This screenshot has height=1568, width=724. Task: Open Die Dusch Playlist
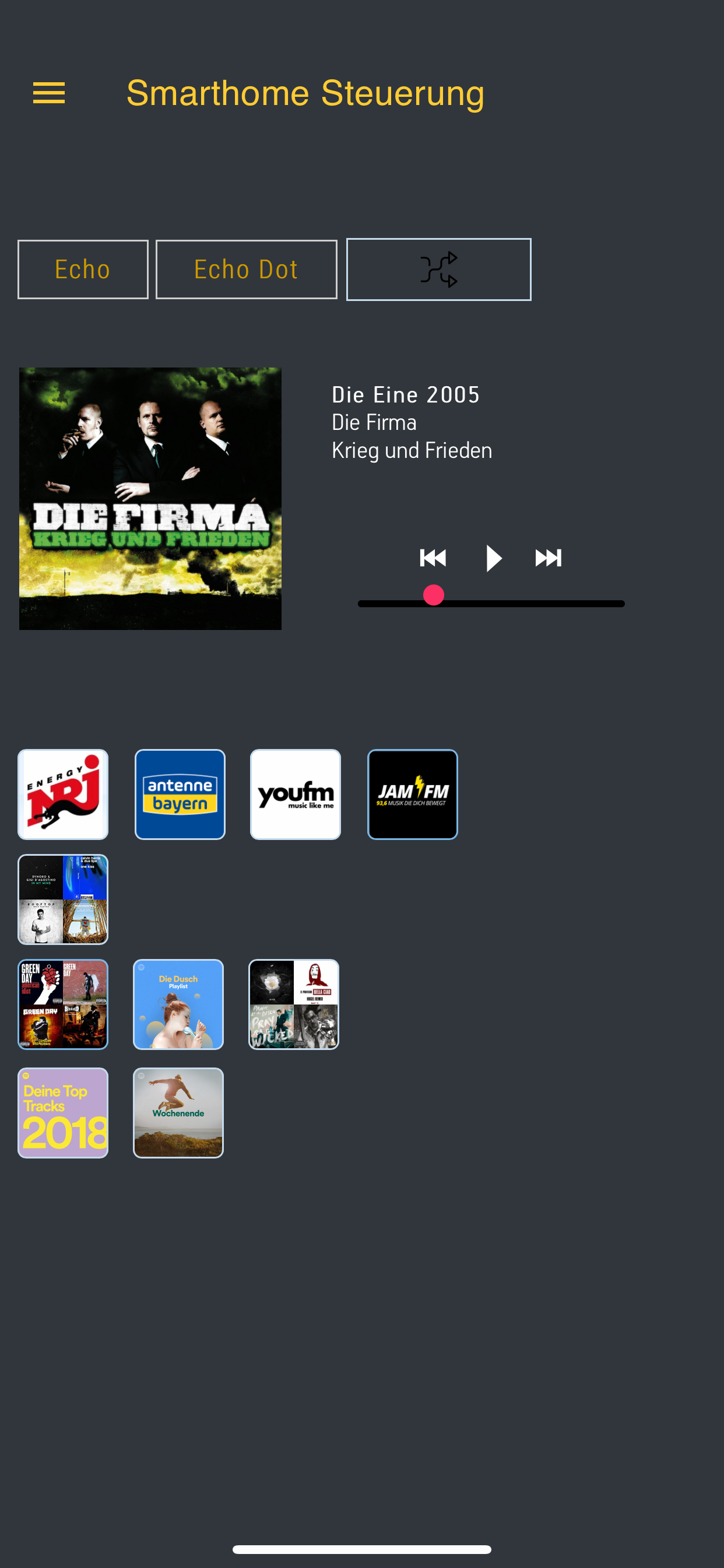178,1005
